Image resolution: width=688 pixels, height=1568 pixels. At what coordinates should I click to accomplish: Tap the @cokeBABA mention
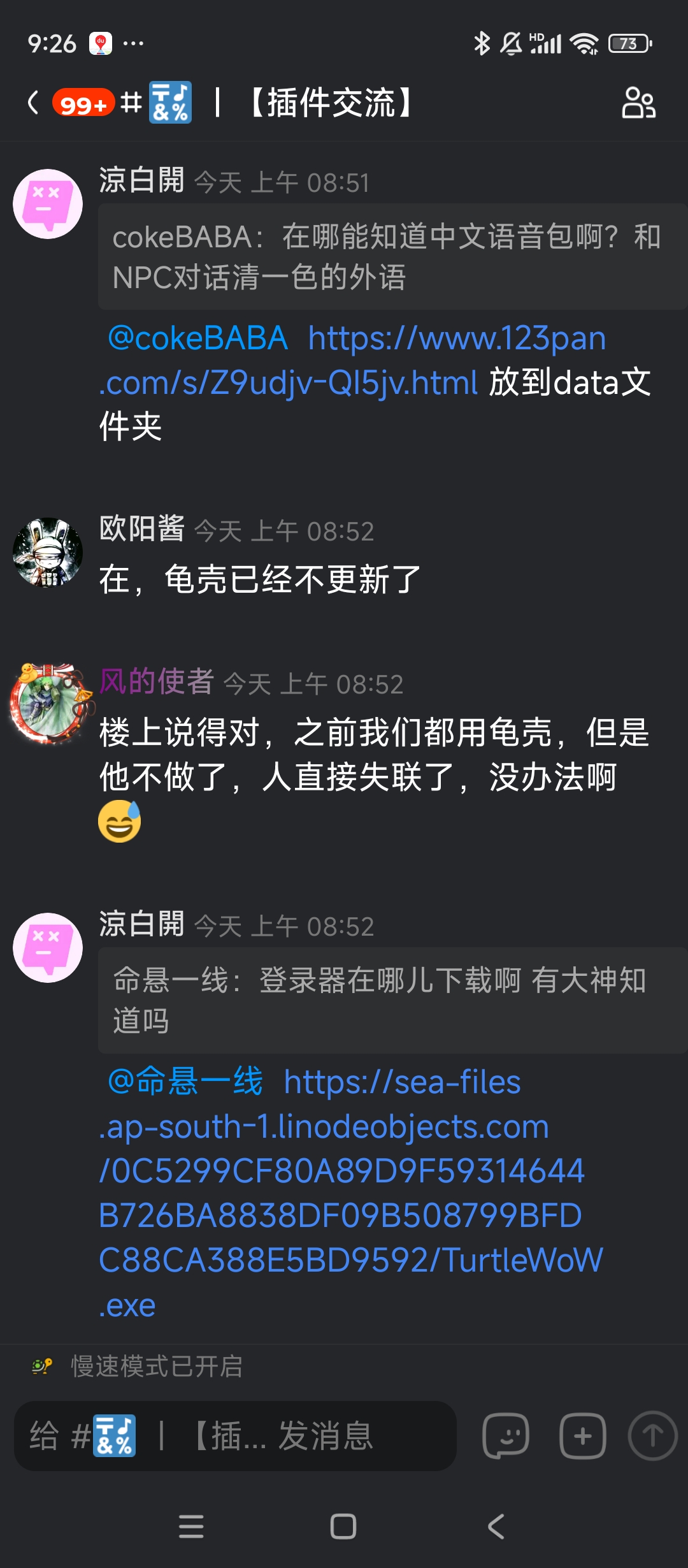click(197, 338)
